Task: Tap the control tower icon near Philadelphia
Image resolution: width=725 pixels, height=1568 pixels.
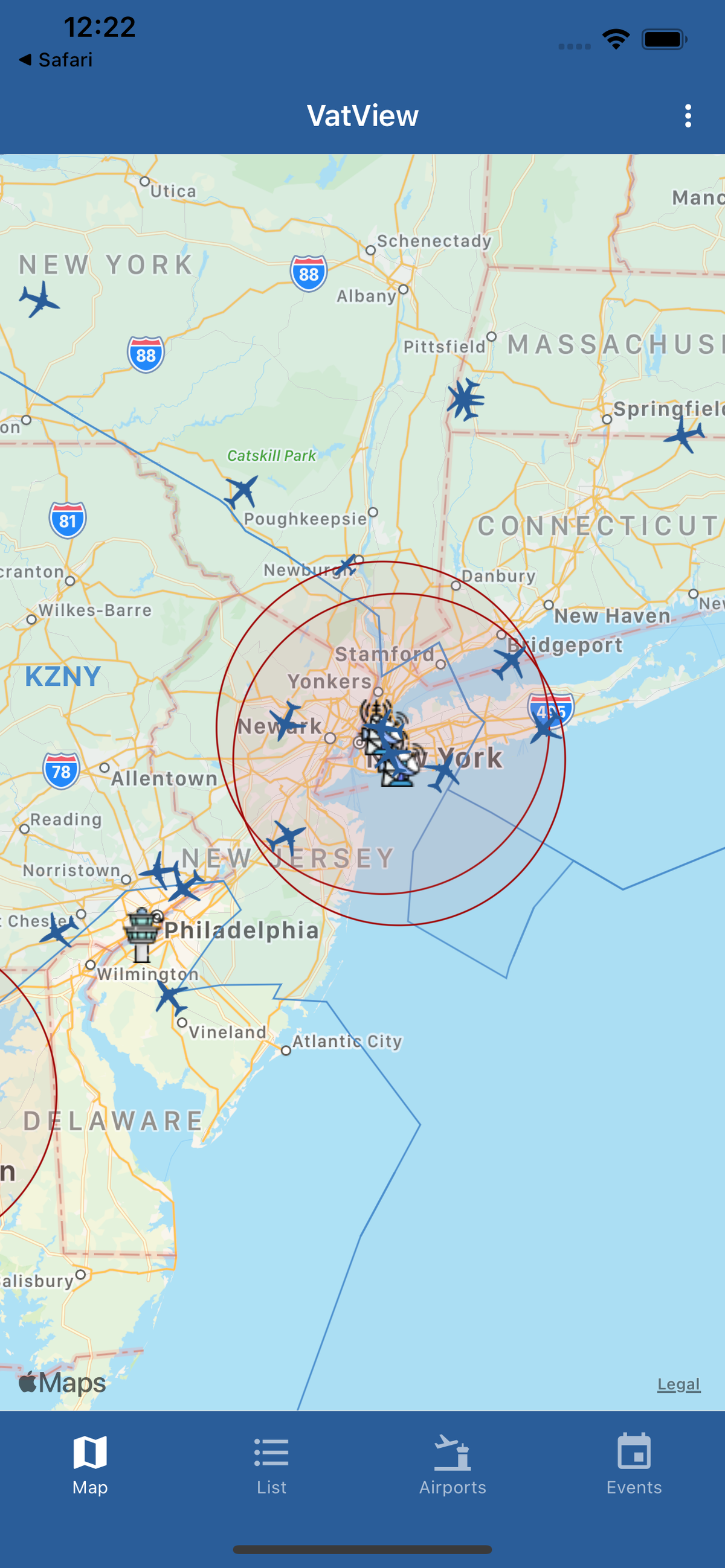Action: (x=141, y=934)
